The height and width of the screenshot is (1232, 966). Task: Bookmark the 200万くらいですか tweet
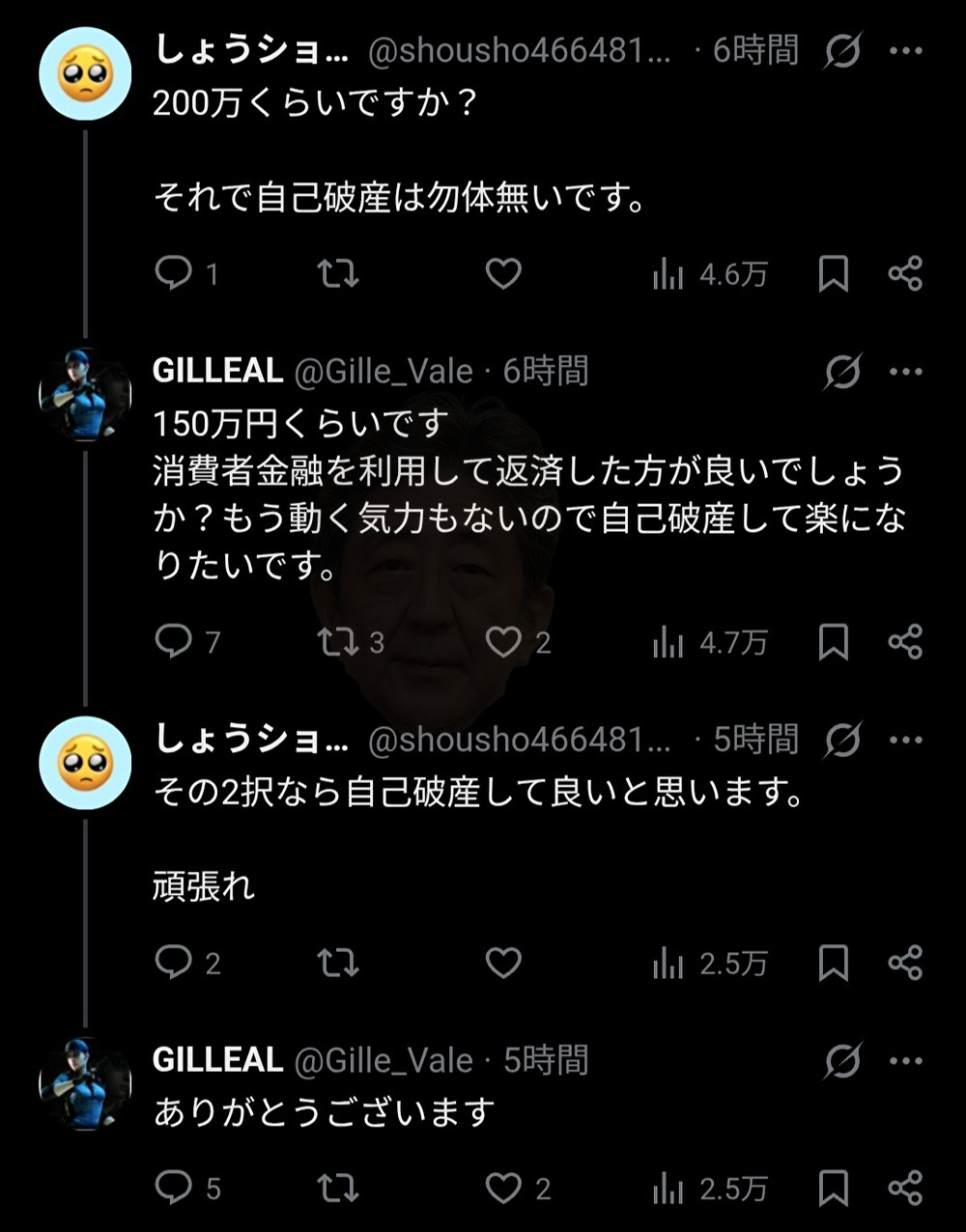pyautogui.click(x=833, y=275)
